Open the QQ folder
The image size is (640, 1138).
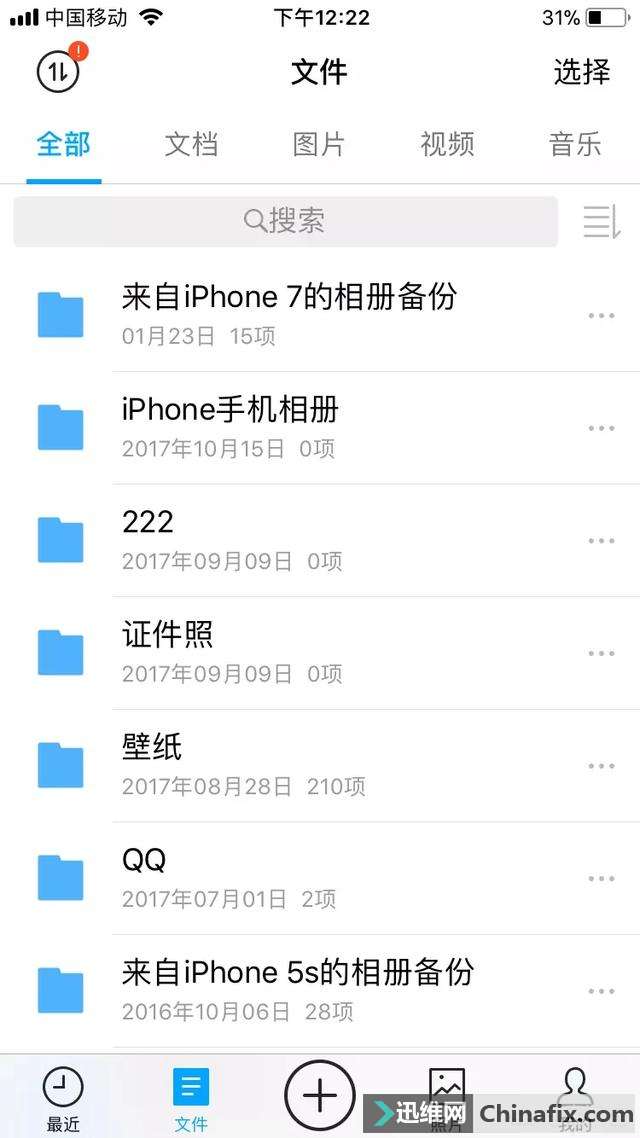(144, 878)
